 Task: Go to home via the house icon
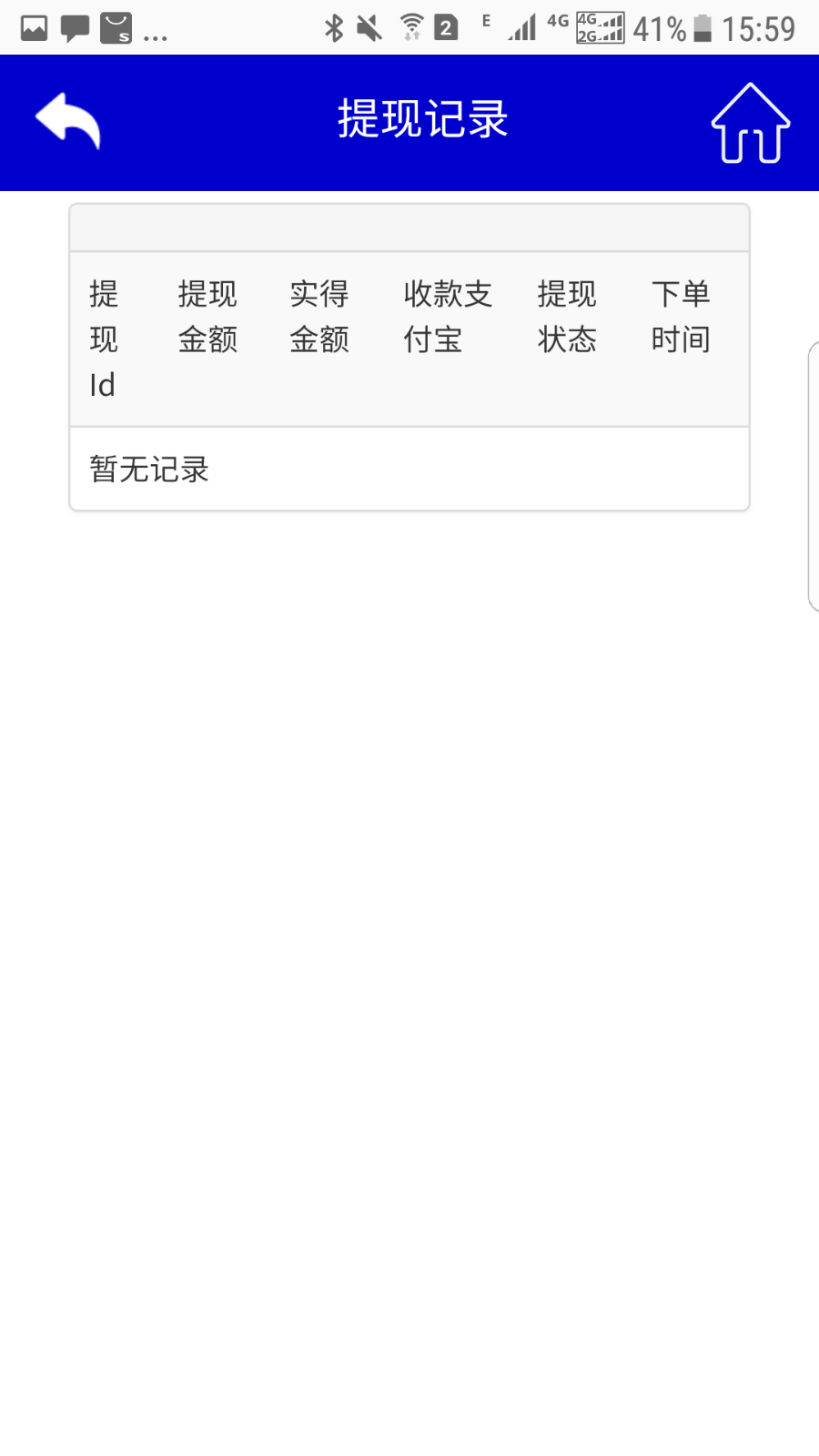(751, 123)
